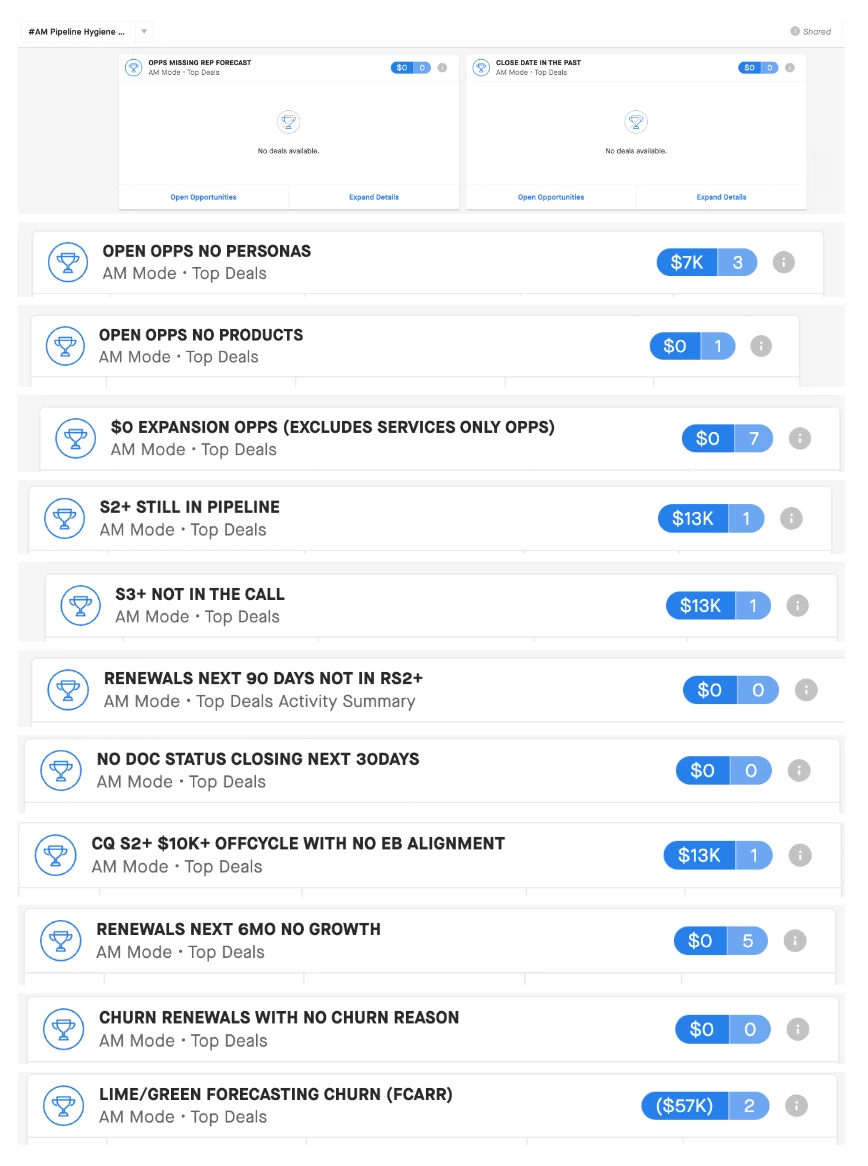Show info for Lime/Green Forecasting Churn card
Viewport: 868px width, 1166px height.
796,1106
